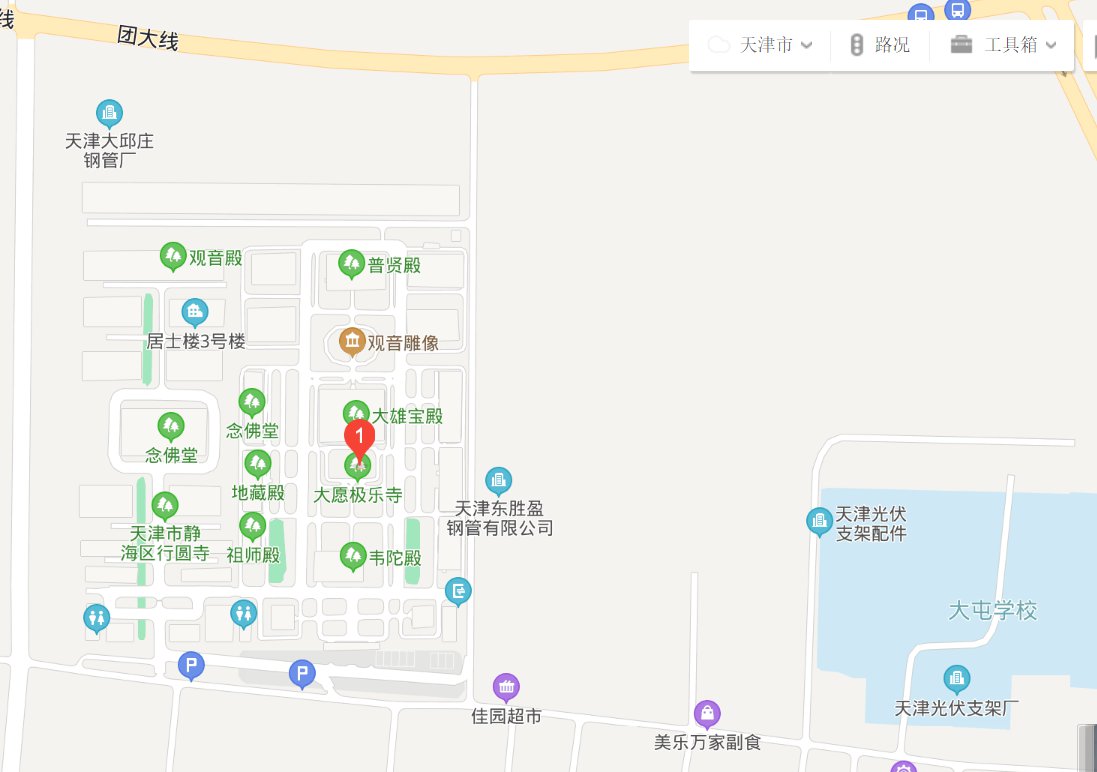Image resolution: width=1097 pixels, height=772 pixels.
Task: Open the 居士楼3号楼 building marker
Action: [x=195, y=312]
